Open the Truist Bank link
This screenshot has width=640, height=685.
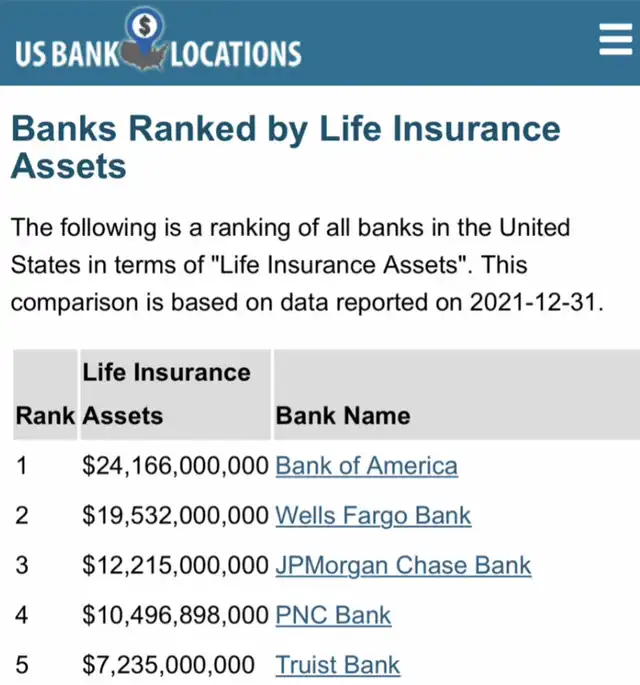(x=337, y=665)
